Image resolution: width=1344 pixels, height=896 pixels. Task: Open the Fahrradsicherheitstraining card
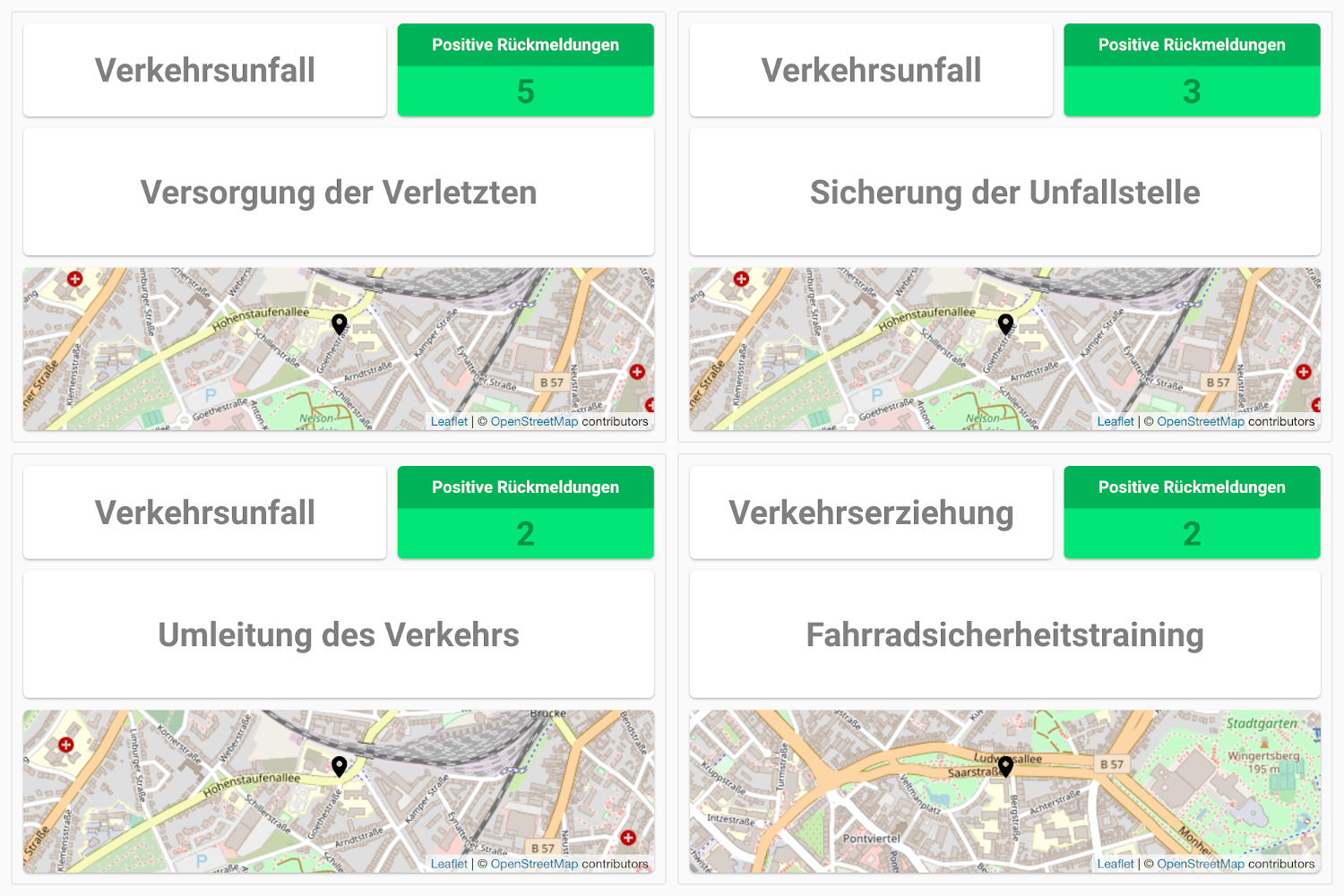[1004, 634]
